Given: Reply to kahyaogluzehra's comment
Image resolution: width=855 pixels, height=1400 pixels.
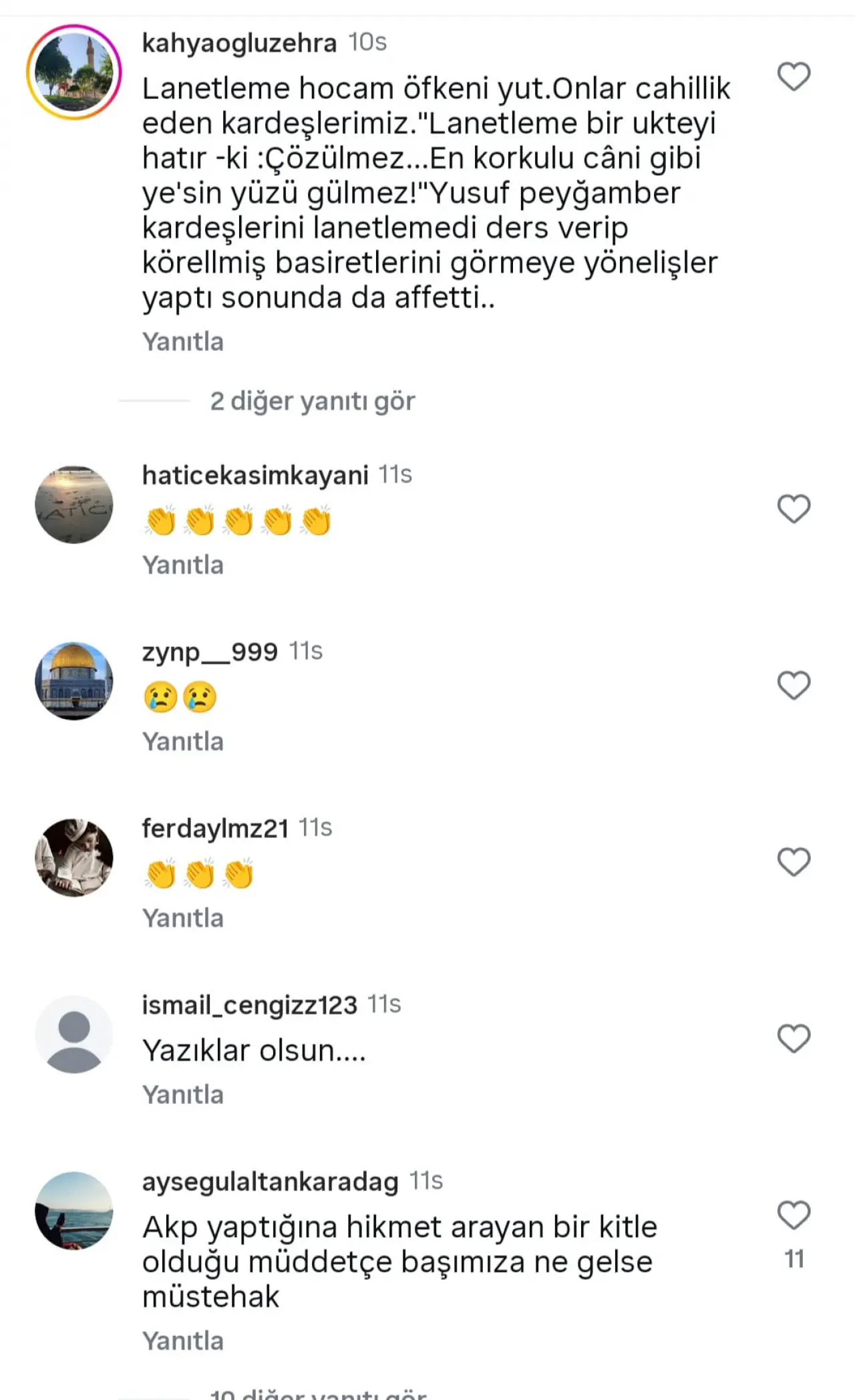Looking at the screenshot, I should (x=182, y=341).
